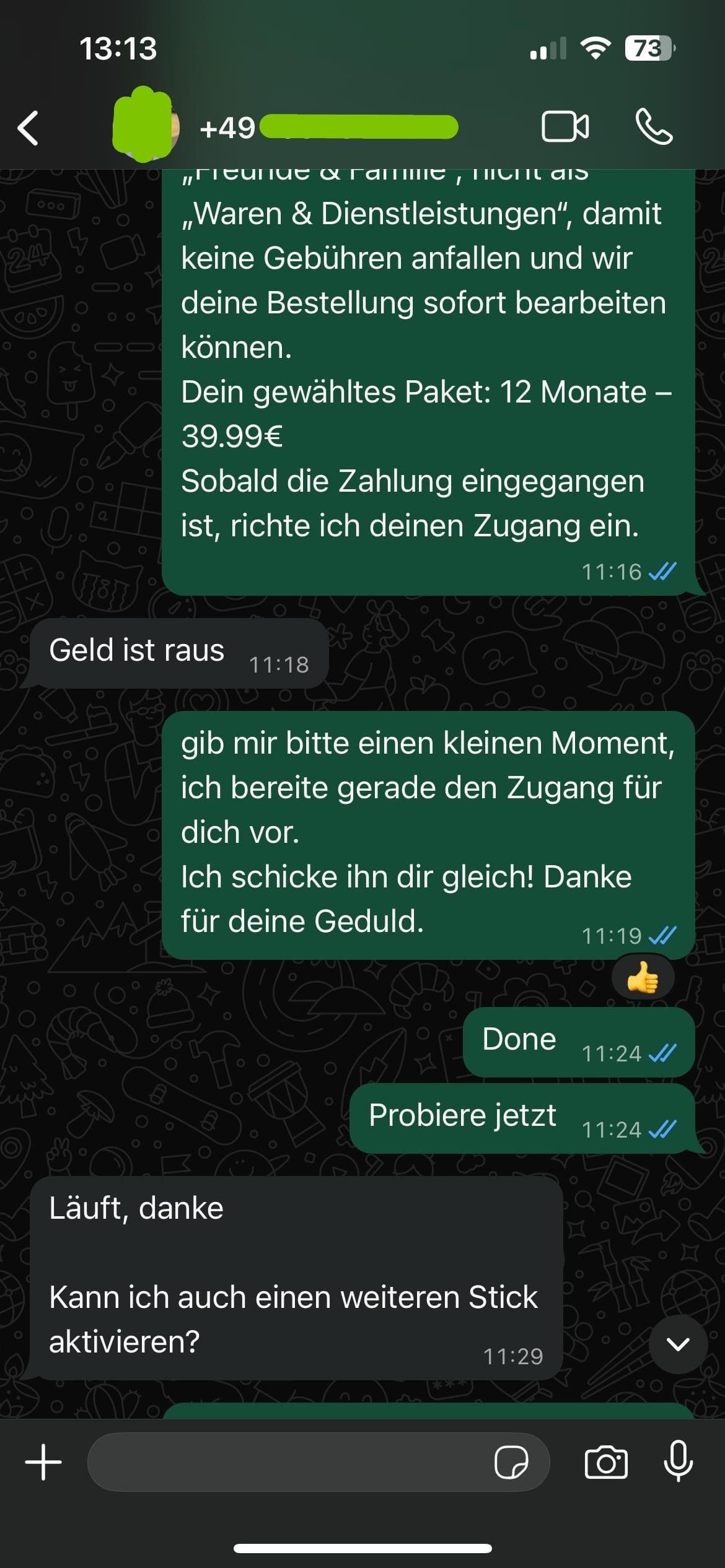
Task: Start a voice call with this contact
Action: [x=654, y=127]
